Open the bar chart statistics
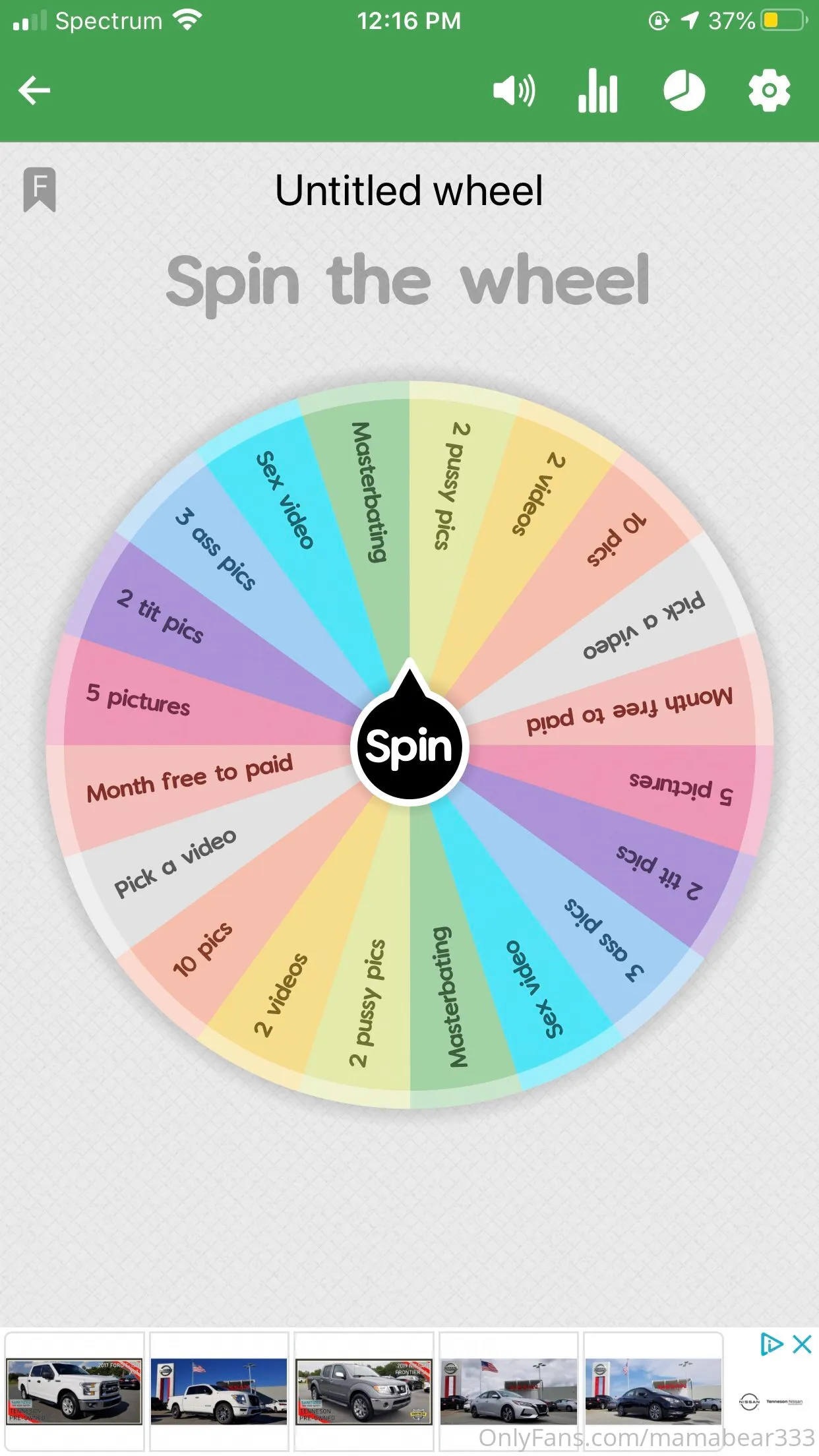The image size is (819, 1456). (598, 90)
